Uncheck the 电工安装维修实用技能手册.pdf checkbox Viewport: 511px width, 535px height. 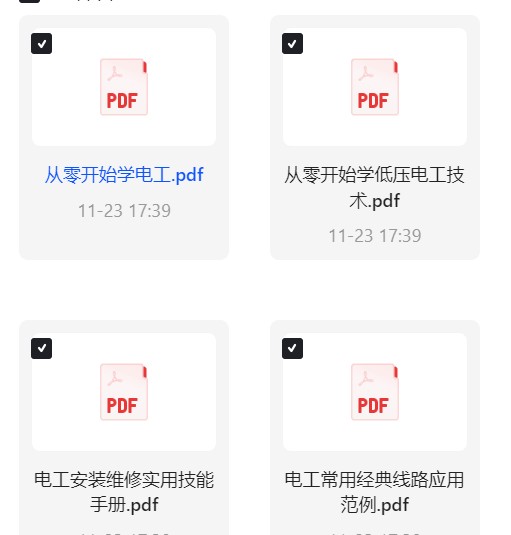[41, 348]
